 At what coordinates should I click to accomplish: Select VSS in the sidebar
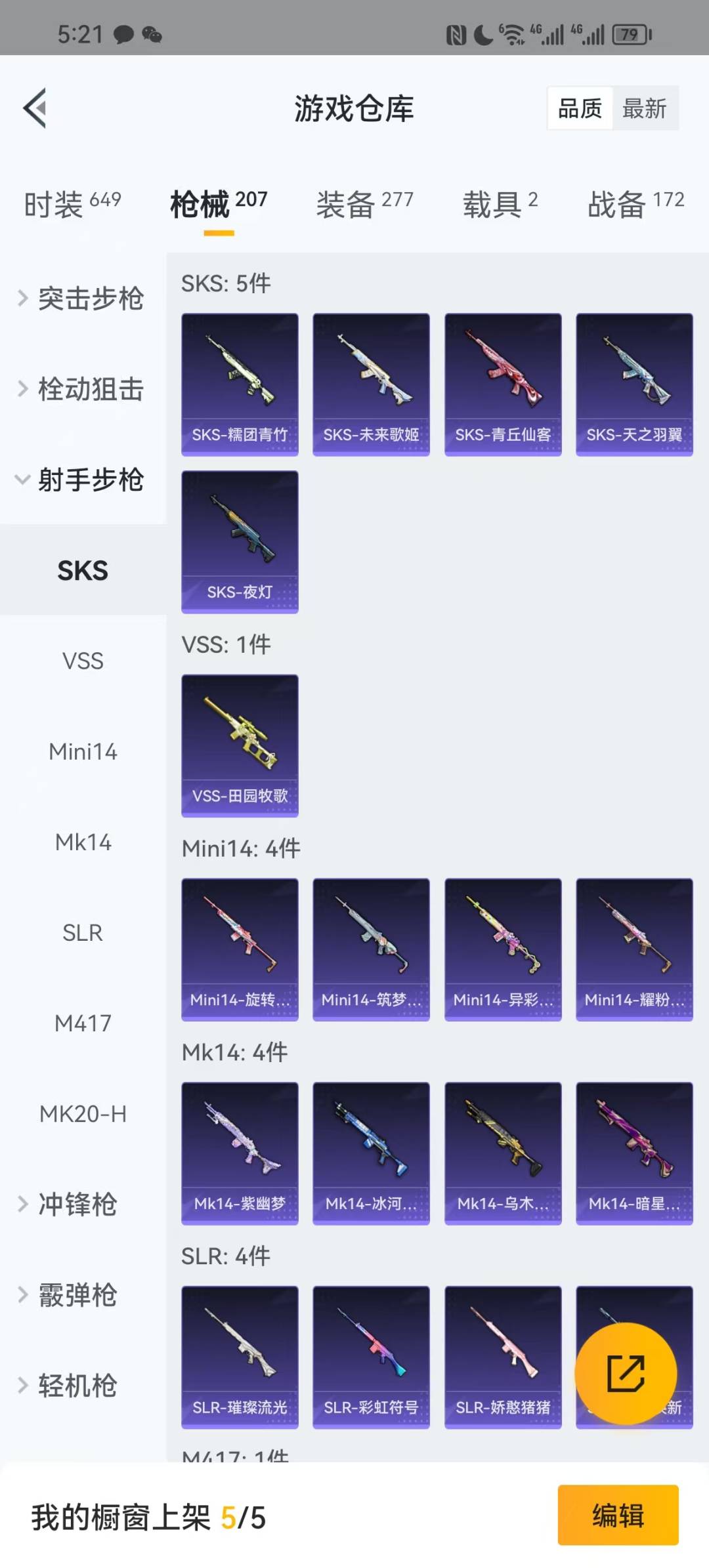click(83, 661)
